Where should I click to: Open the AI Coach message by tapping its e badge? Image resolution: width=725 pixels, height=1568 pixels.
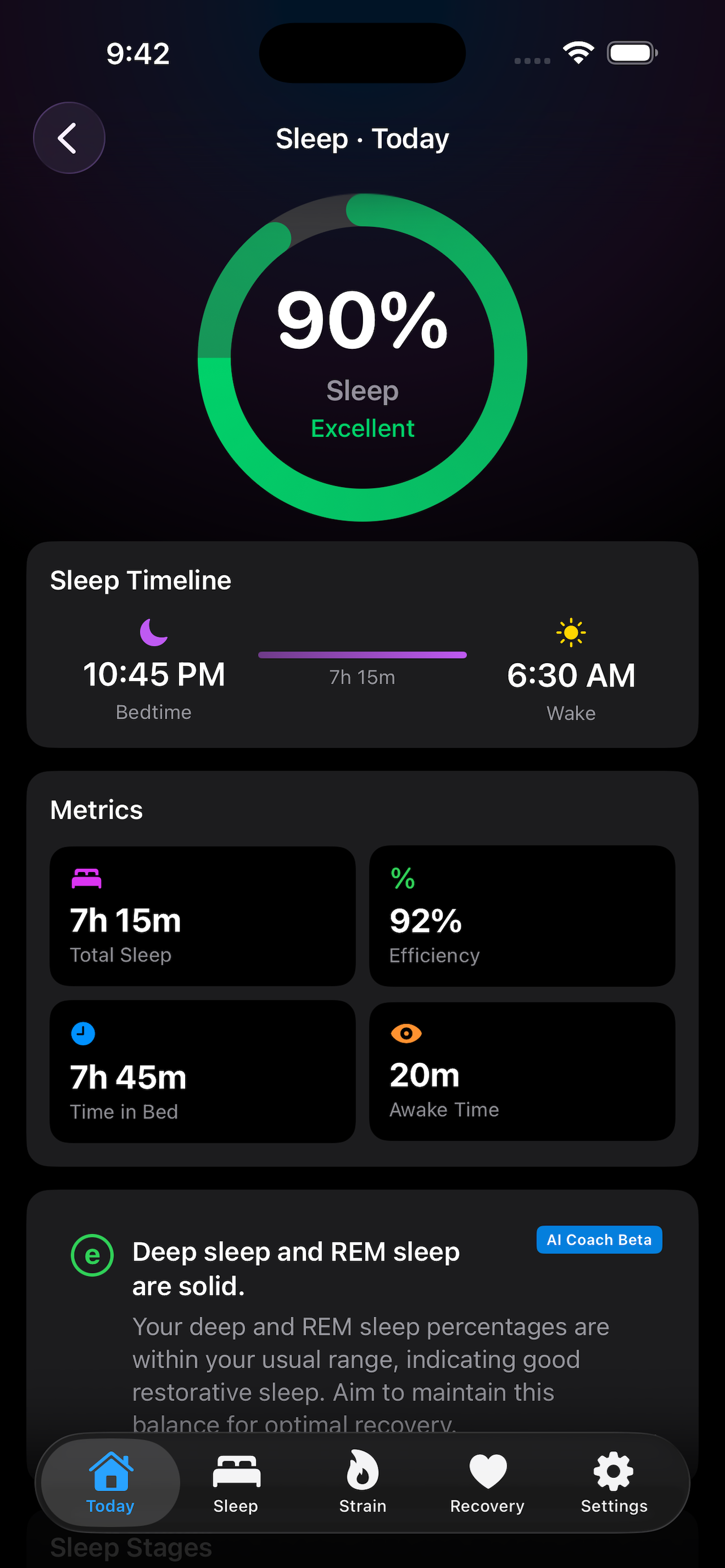click(91, 1256)
